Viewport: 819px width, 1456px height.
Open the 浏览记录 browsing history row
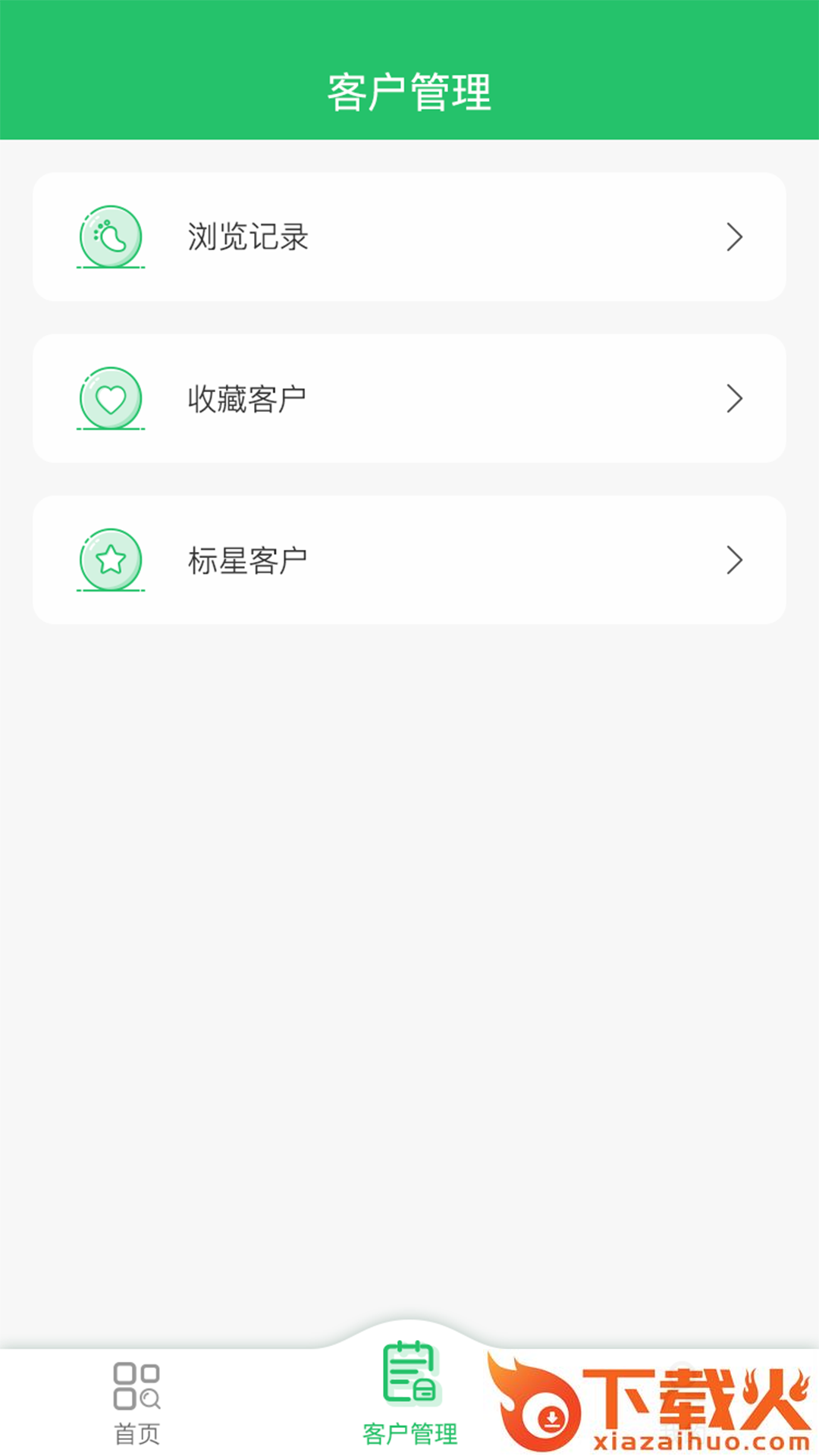[409, 237]
